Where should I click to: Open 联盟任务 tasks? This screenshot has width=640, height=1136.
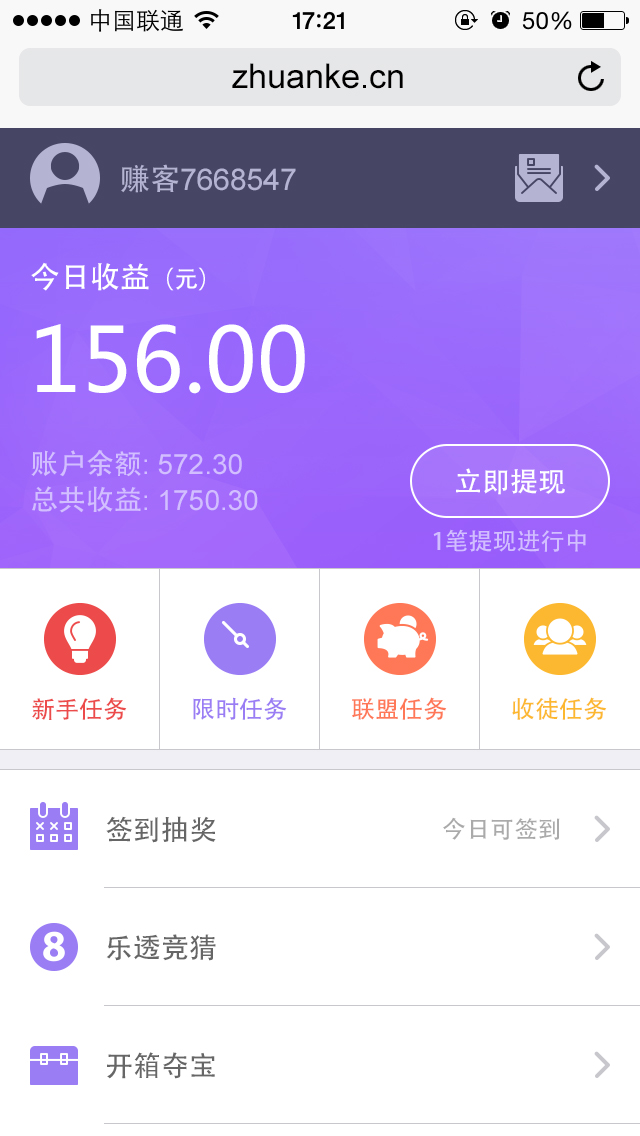pyautogui.click(x=399, y=659)
